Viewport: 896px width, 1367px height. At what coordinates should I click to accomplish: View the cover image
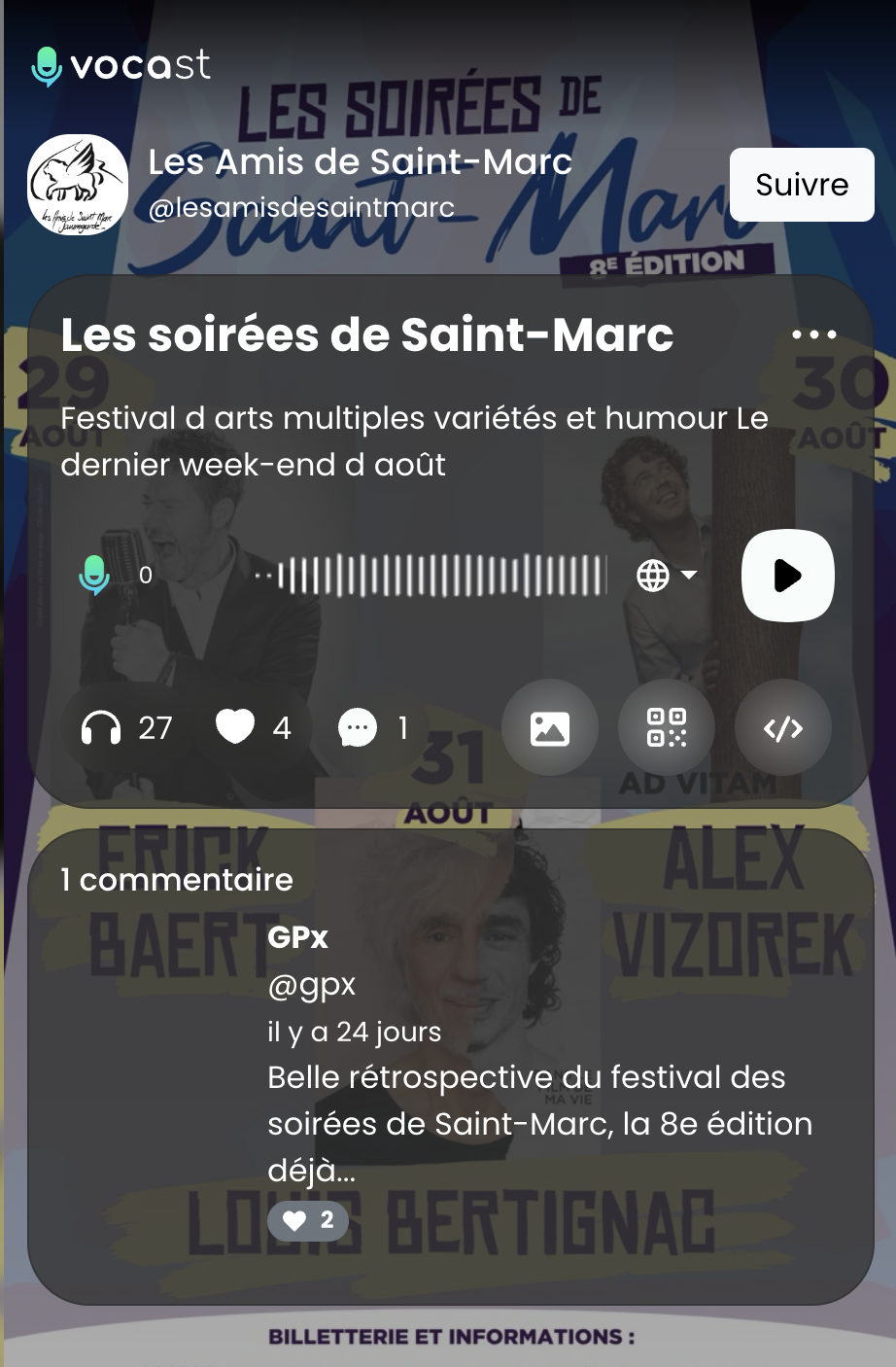[550, 728]
